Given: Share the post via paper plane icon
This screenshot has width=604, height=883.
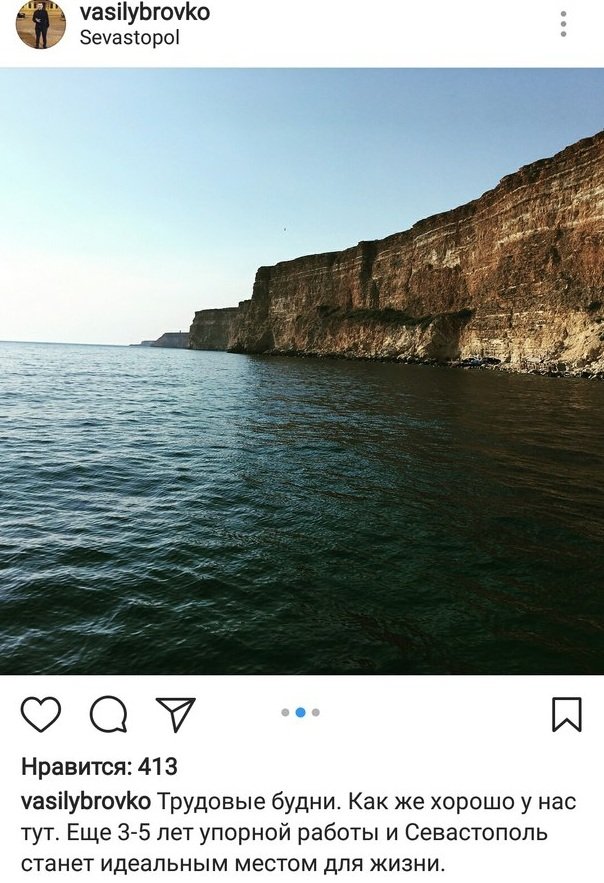Looking at the screenshot, I should pyautogui.click(x=175, y=714).
